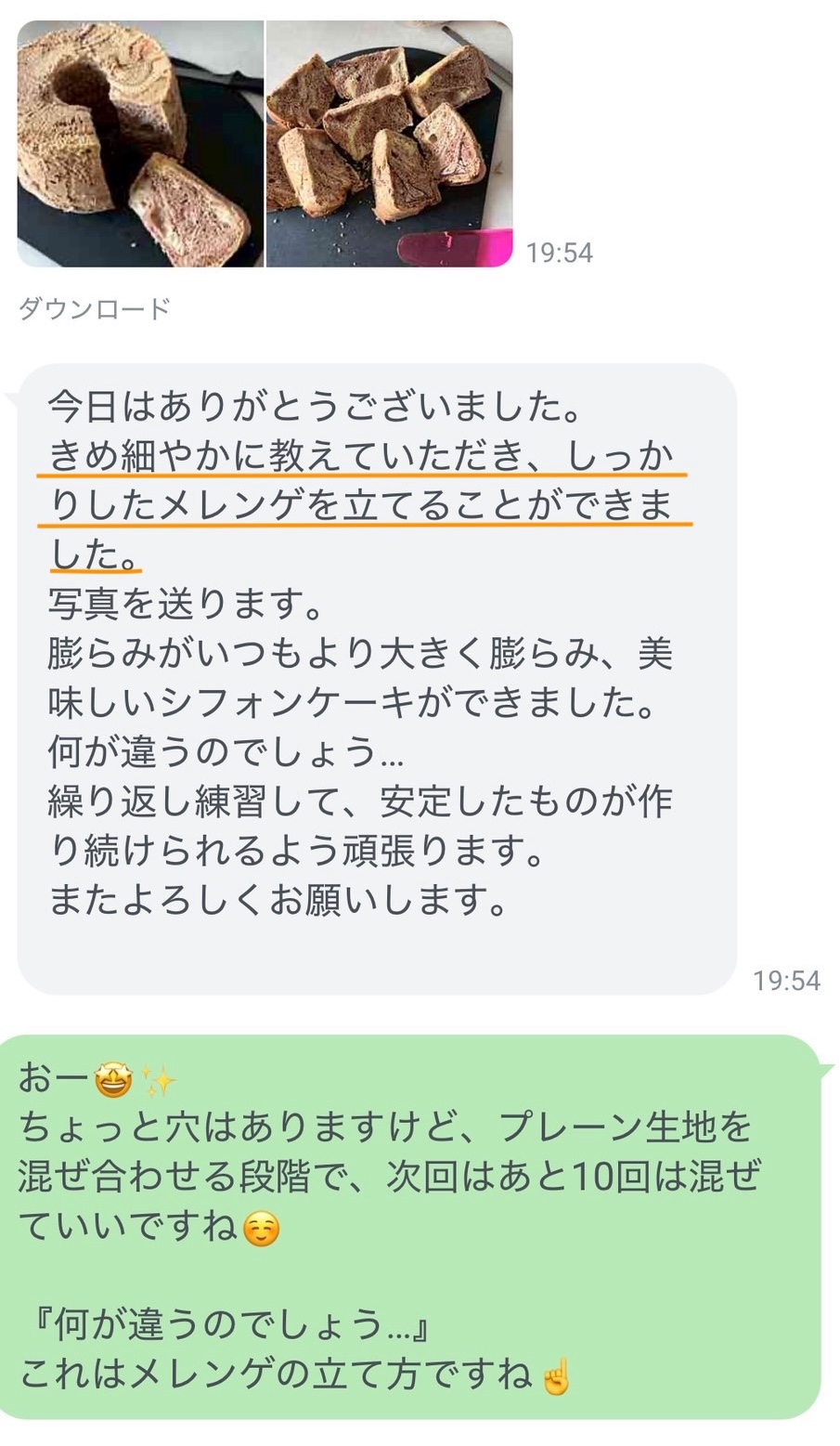Open the whole chiffon cake photo

tap(140, 144)
